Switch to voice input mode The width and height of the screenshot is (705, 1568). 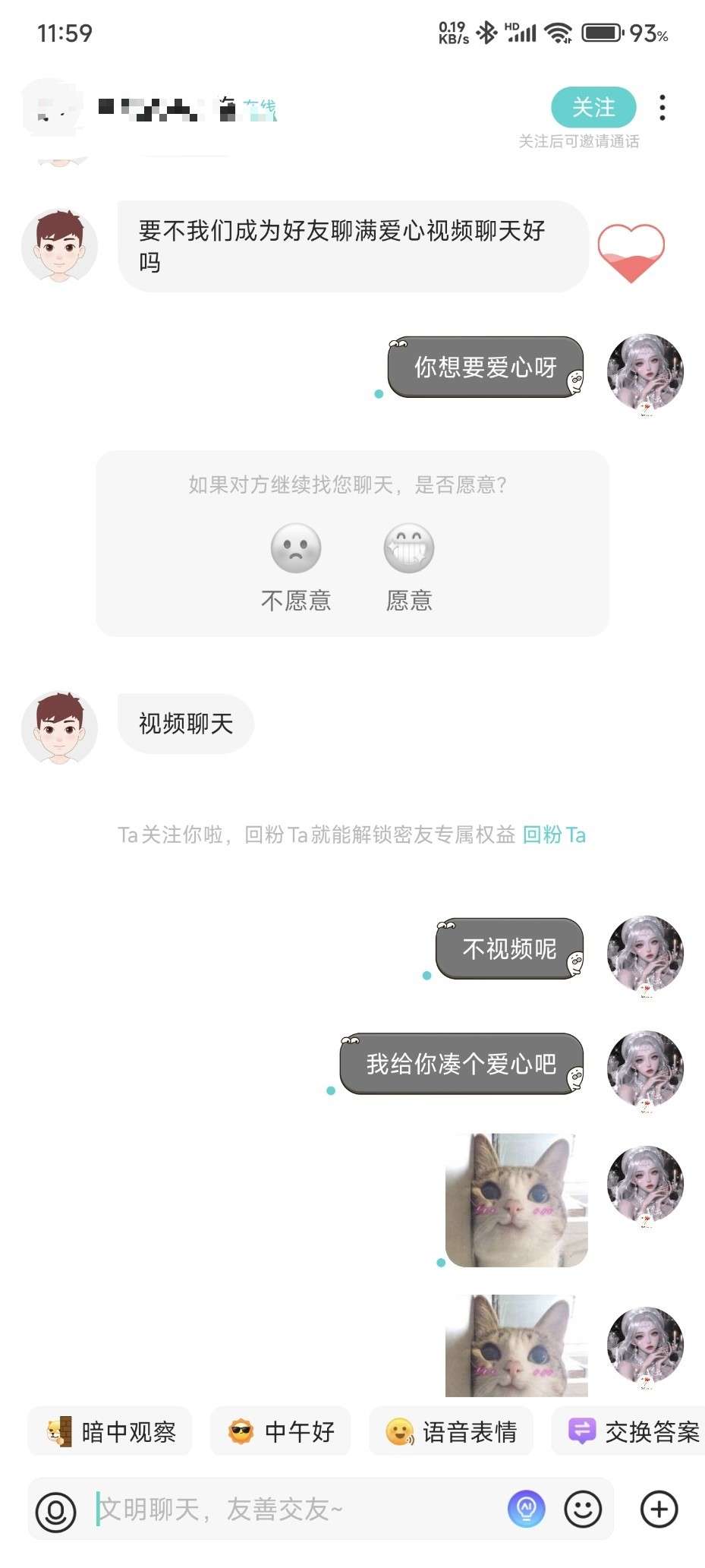[56, 1510]
